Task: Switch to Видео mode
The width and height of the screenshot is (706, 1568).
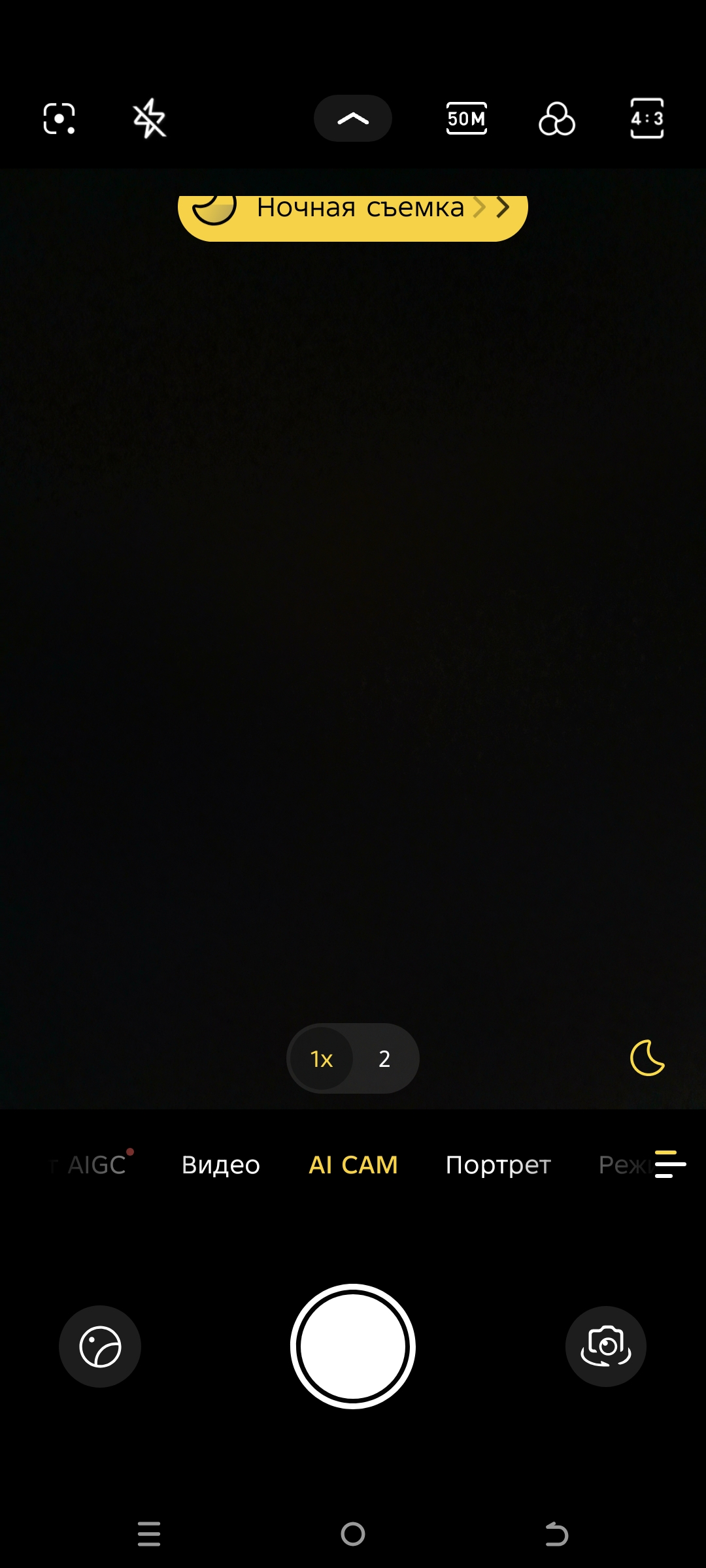Action: click(221, 1165)
